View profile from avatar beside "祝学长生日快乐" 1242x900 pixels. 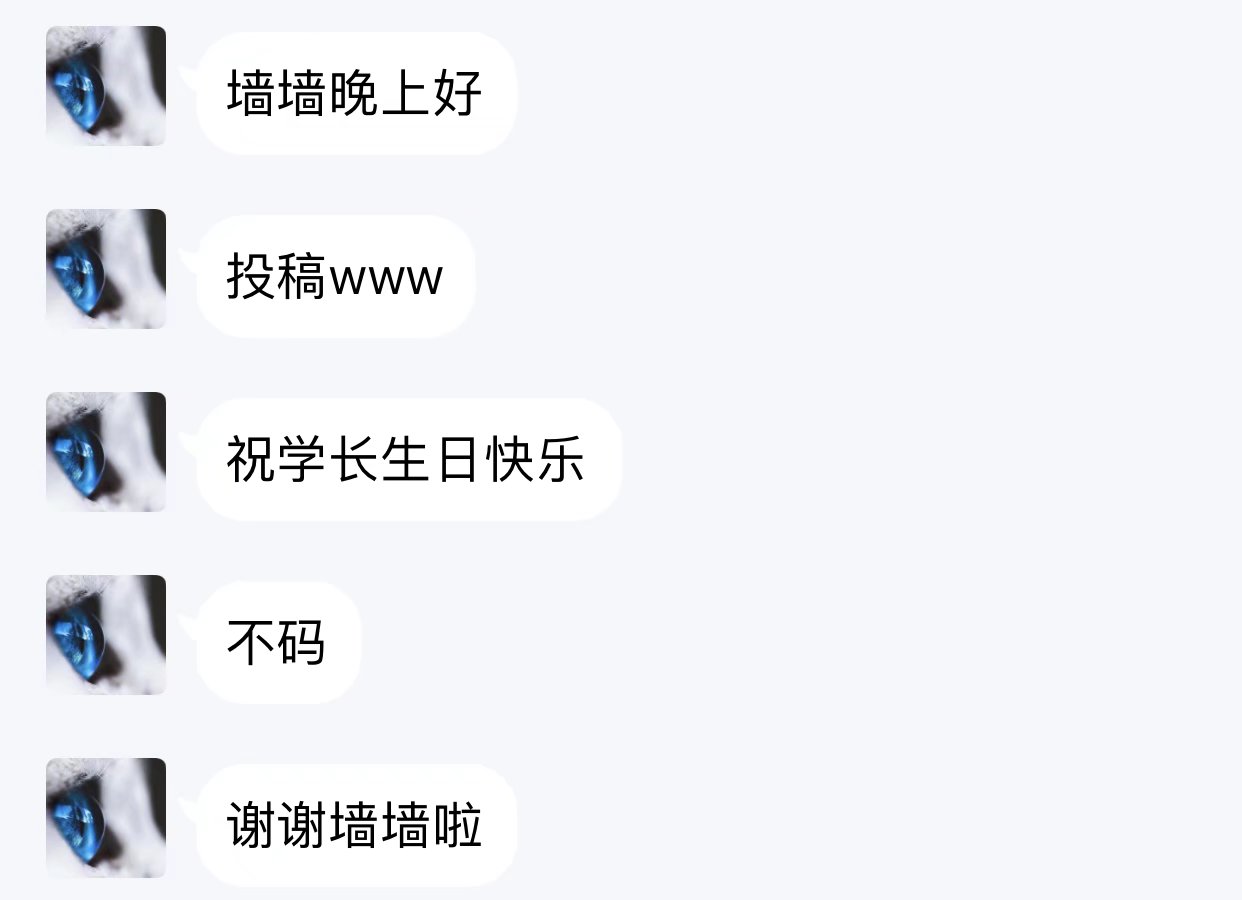(106, 452)
